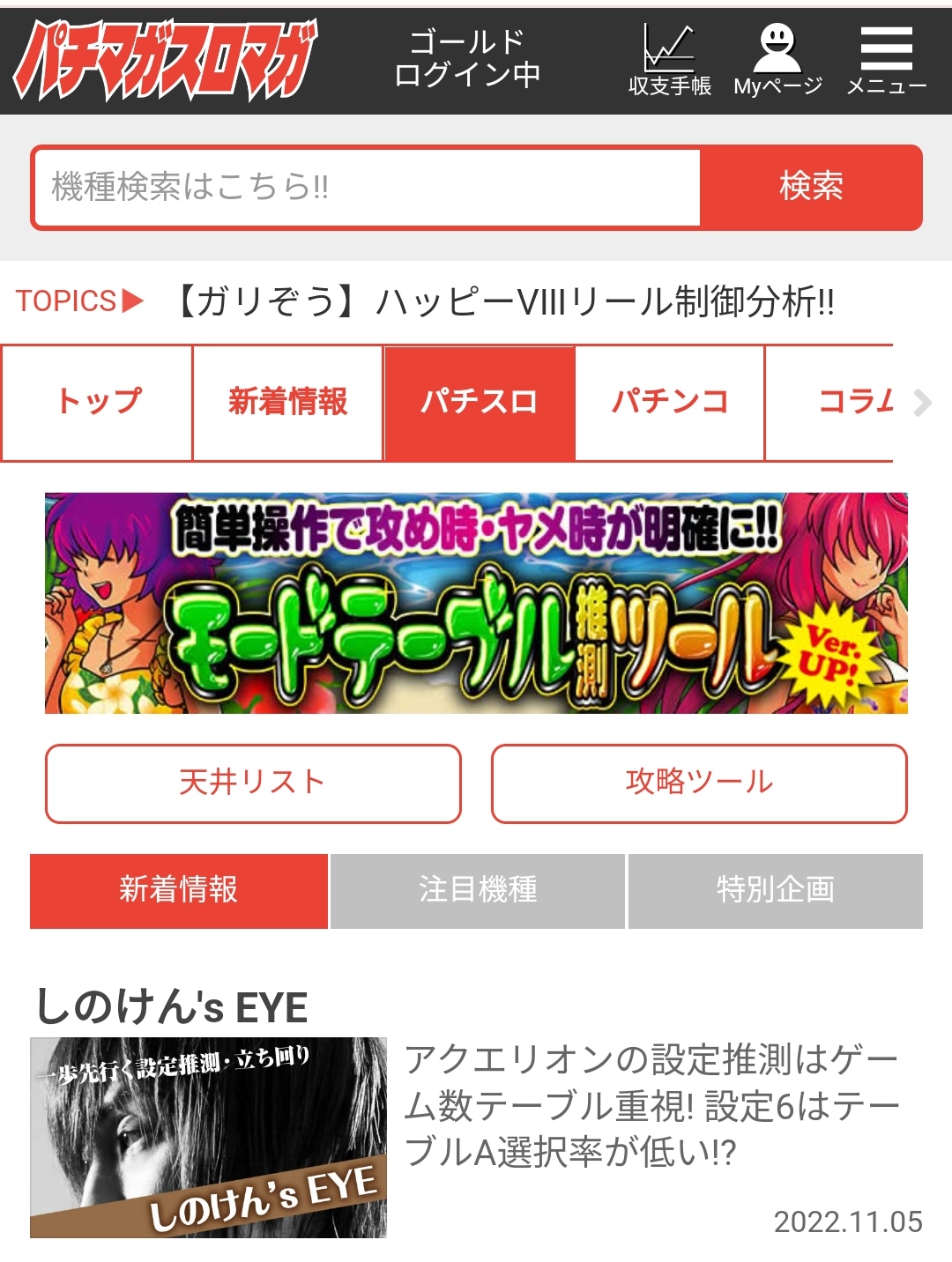Tap the right chevron to see more tabs
952x1262 pixels.
coord(923,403)
